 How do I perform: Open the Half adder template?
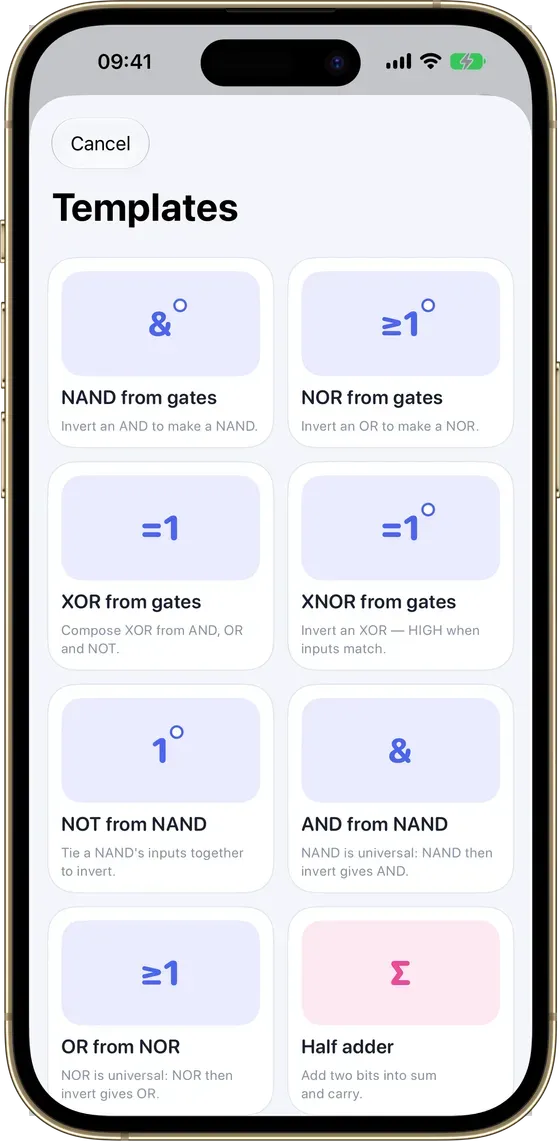tap(401, 1010)
